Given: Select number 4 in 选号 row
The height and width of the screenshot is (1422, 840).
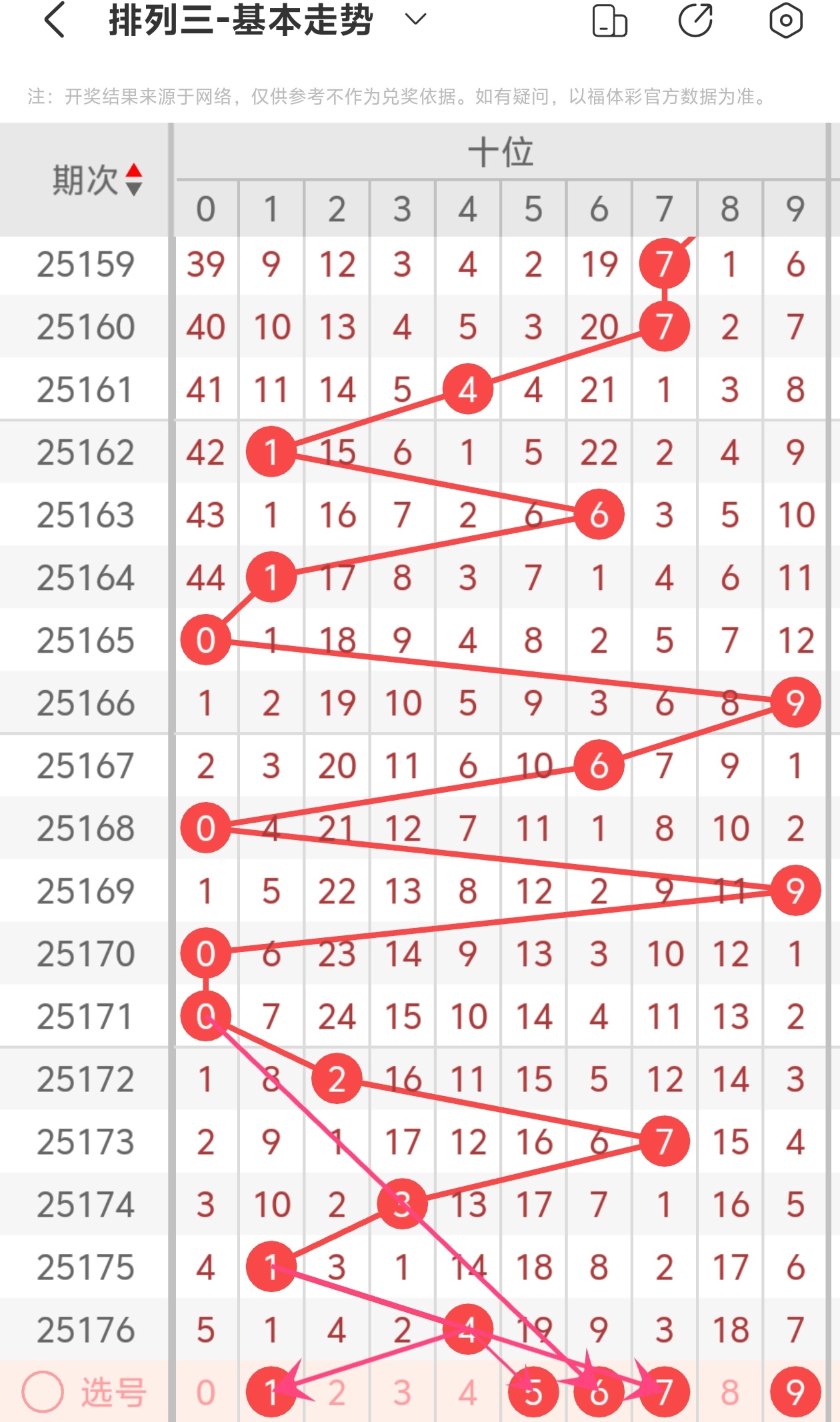Looking at the screenshot, I should click(467, 1392).
